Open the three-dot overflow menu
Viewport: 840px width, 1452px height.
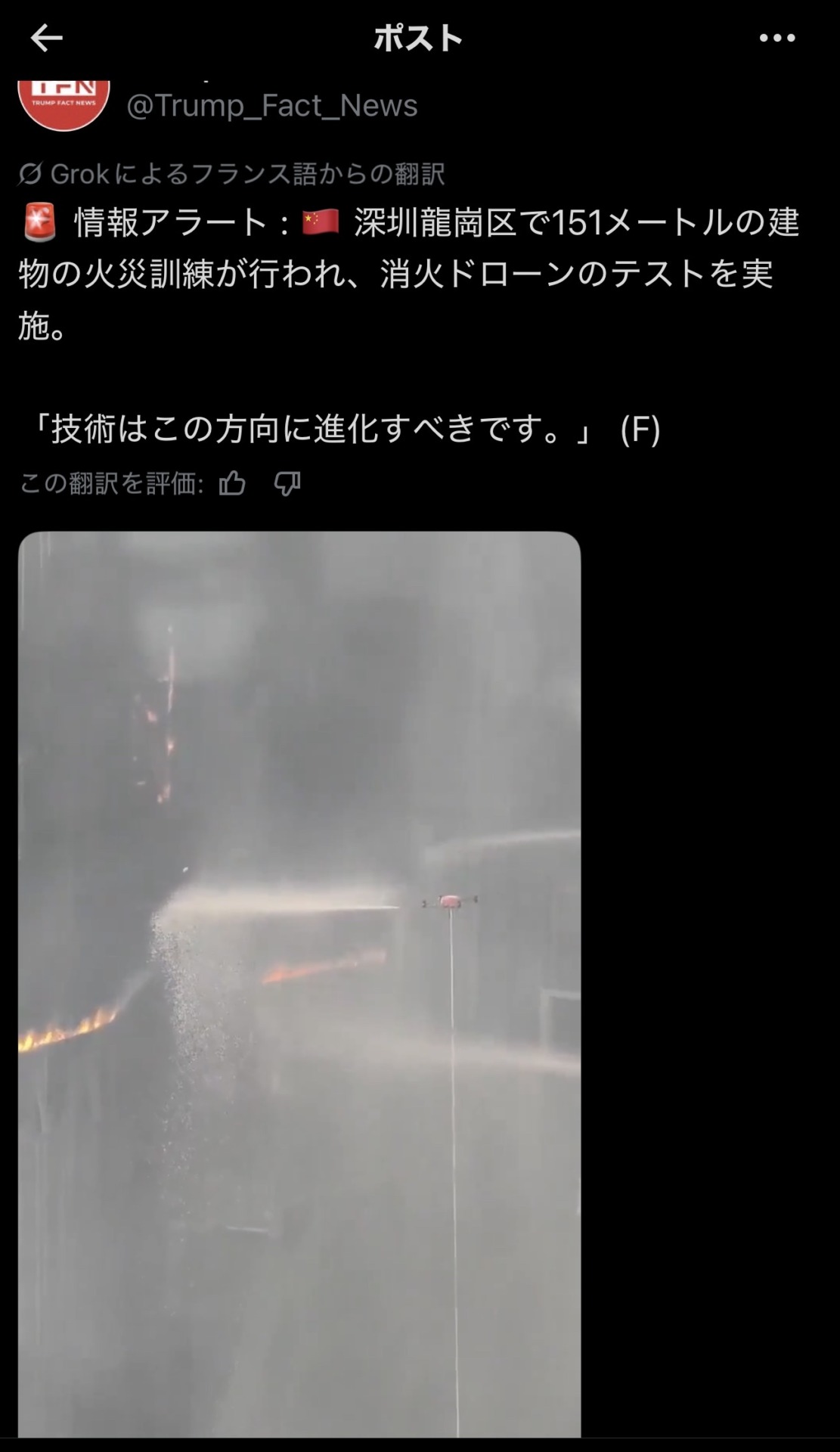click(x=776, y=38)
